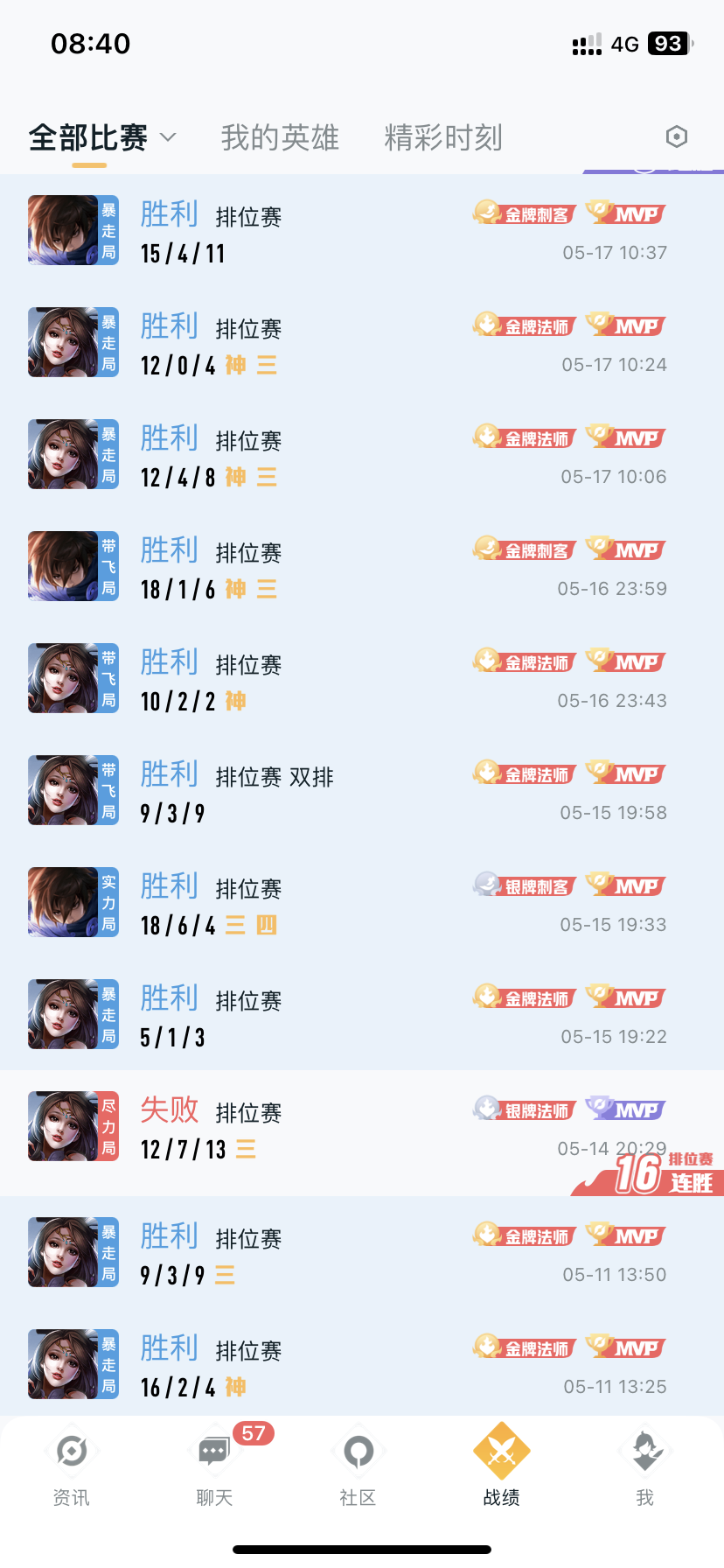Viewport: 724px width, 1568px height.
Task: Open the 我 profile icon
Action: tap(644, 1452)
